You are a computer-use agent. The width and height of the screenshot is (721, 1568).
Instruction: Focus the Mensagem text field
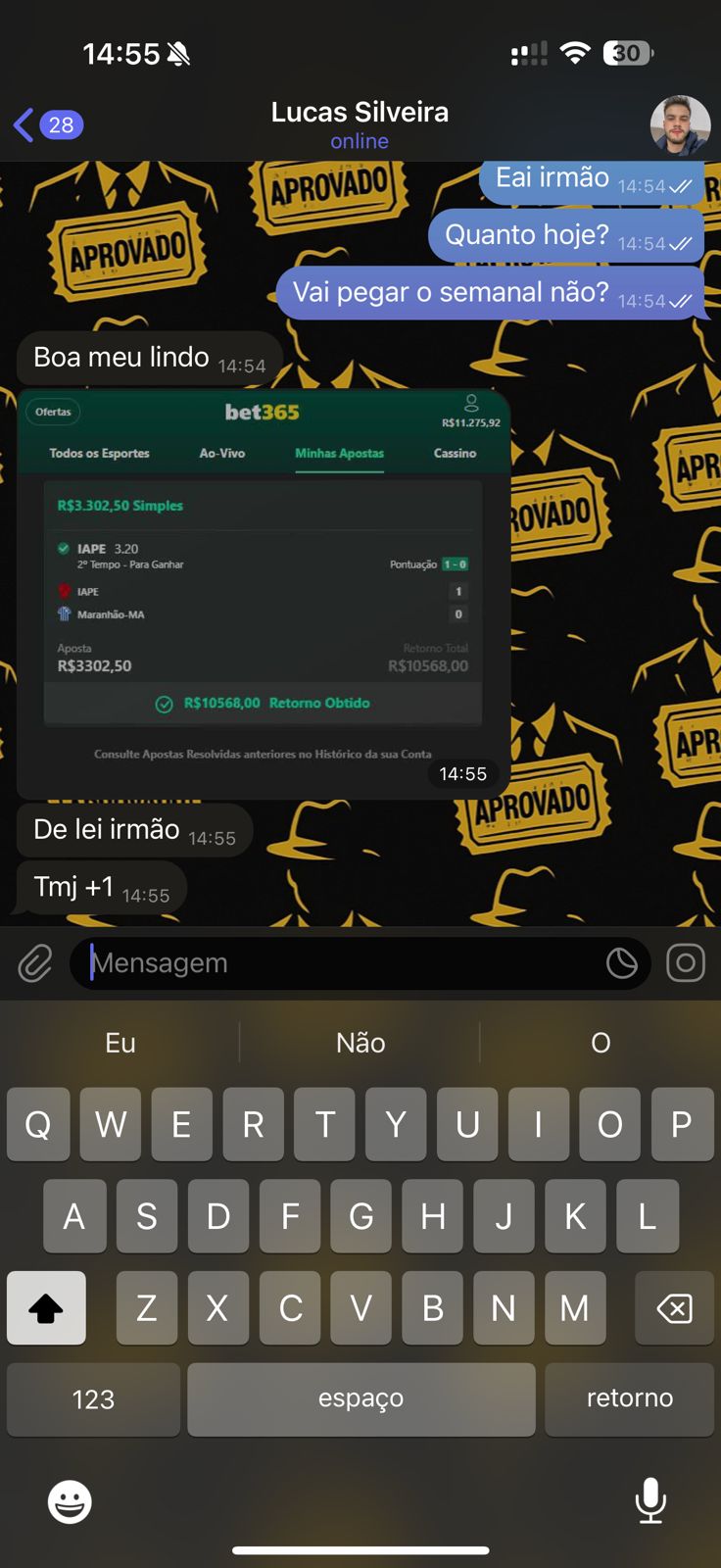pyautogui.click(x=333, y=963)
